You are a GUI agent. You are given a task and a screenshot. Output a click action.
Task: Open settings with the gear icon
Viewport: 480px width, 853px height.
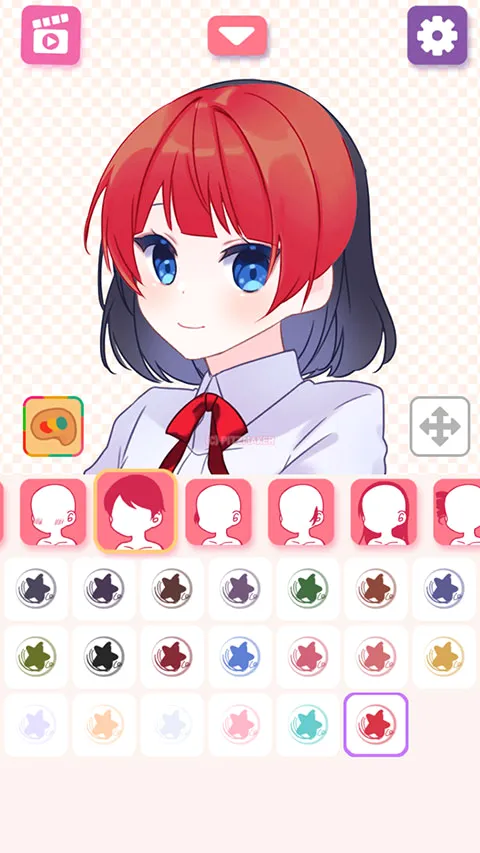(x=438, y=35)
